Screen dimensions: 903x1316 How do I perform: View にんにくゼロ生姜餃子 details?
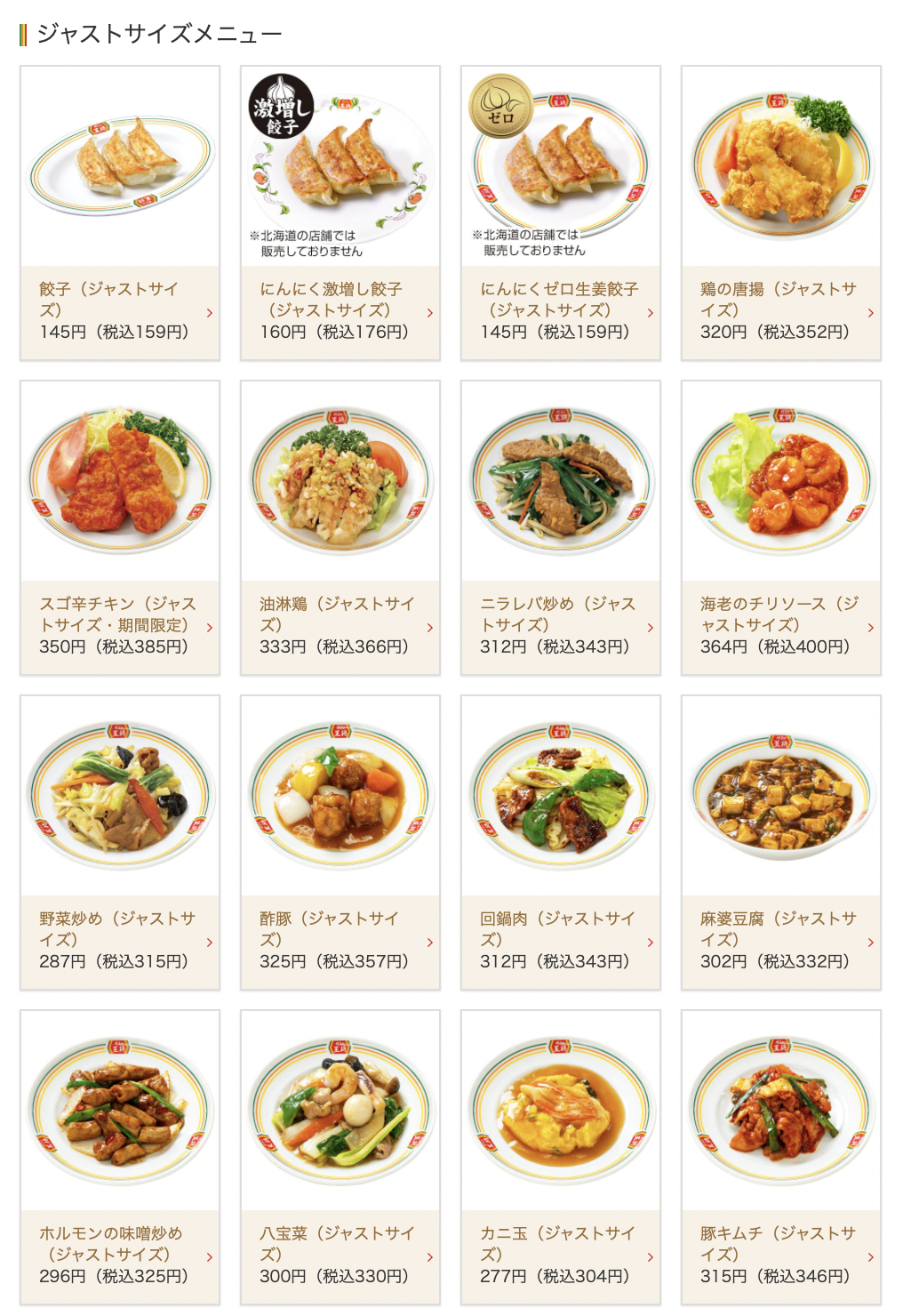[x=561, y=213]
